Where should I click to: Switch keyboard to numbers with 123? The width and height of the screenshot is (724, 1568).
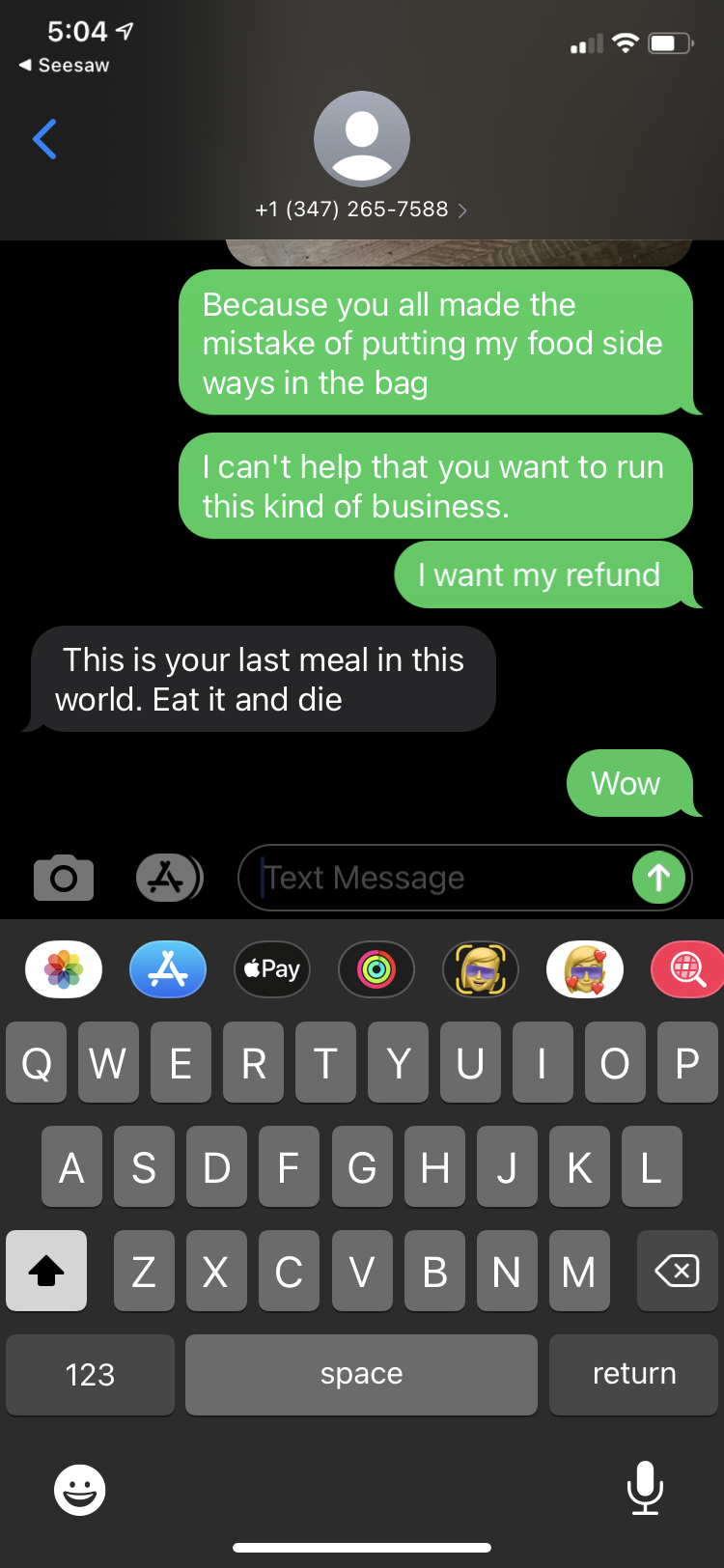point(90,1374)
